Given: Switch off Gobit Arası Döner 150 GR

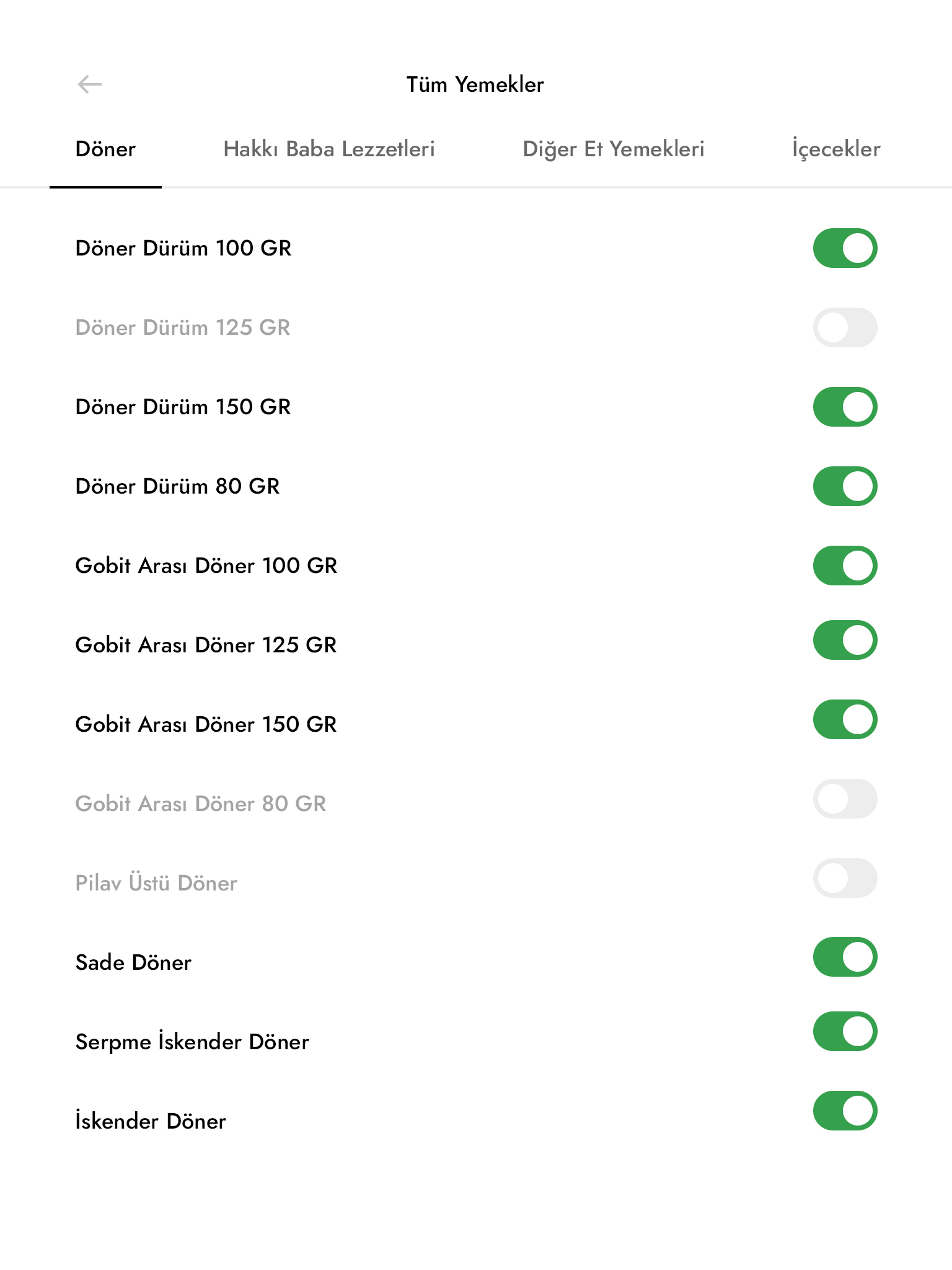Looking at the screenshot, I should [845, 719].
